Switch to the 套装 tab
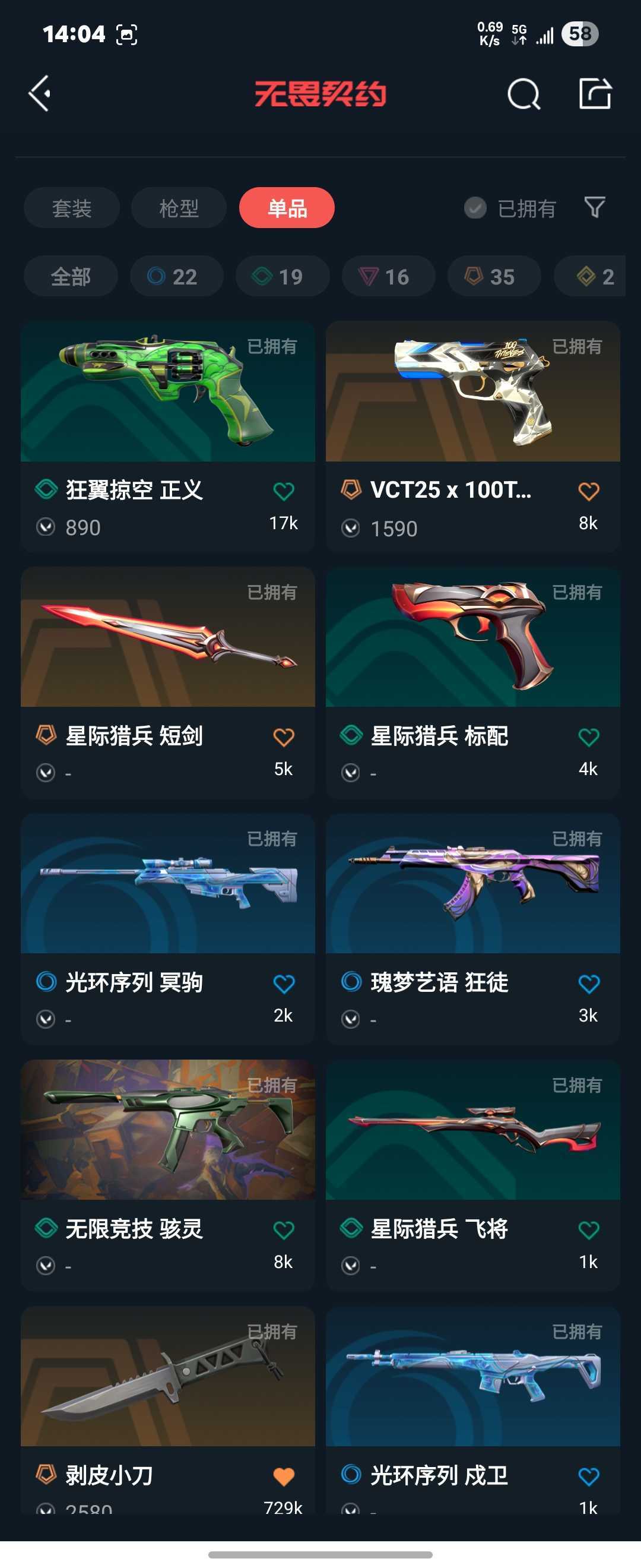The image size is (641, 1568). coord(72,208)
